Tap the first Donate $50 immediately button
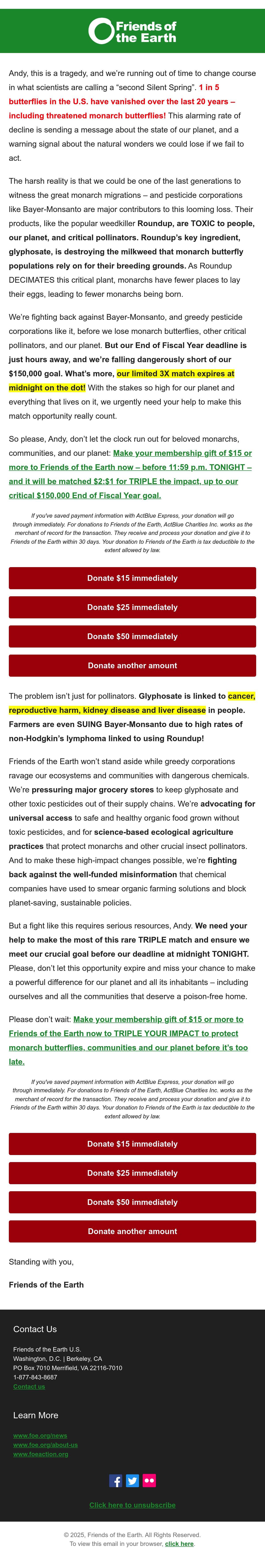The height and width of the screenshot is (1568, 265). coord(132,636)
